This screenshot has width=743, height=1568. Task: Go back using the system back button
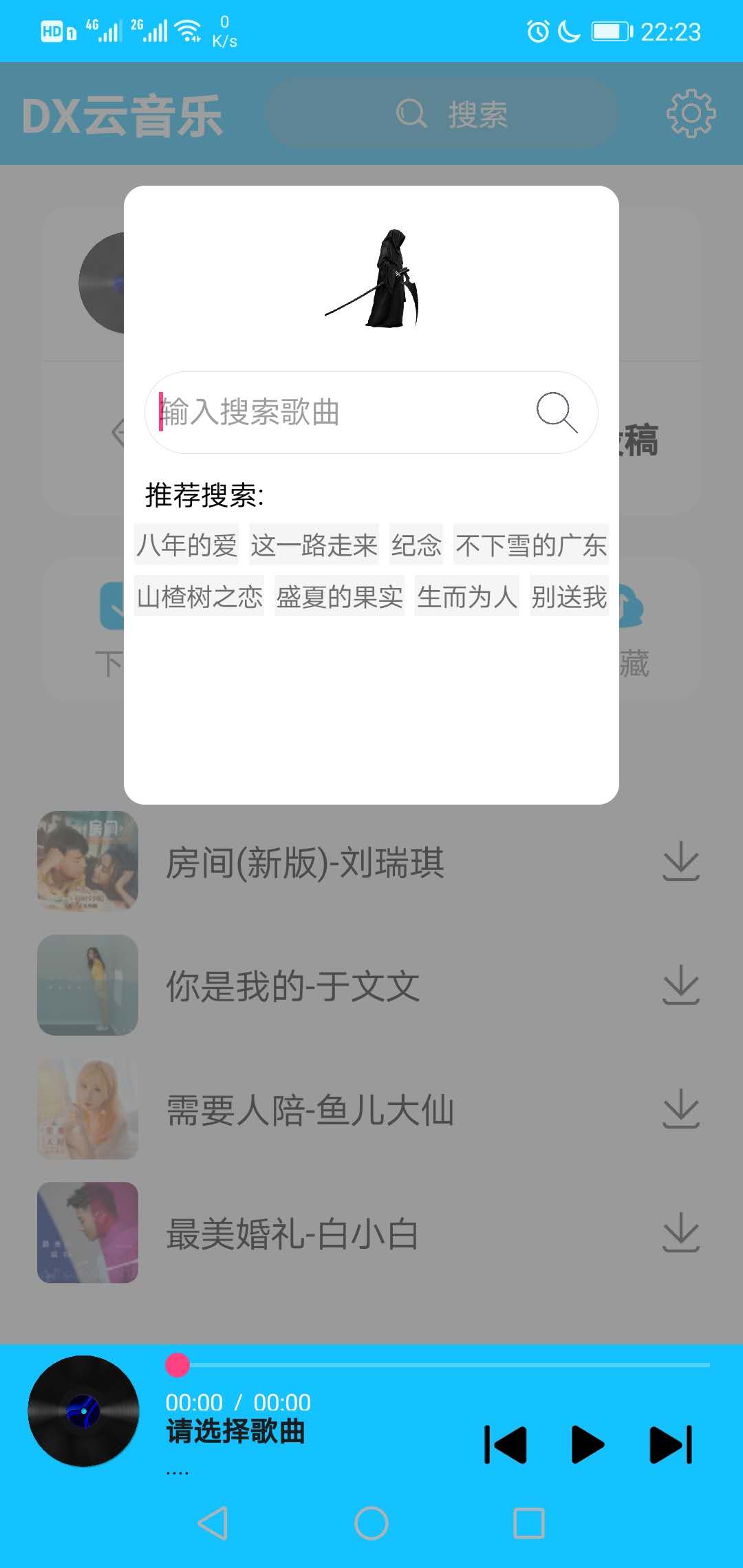coord(213,1523)
